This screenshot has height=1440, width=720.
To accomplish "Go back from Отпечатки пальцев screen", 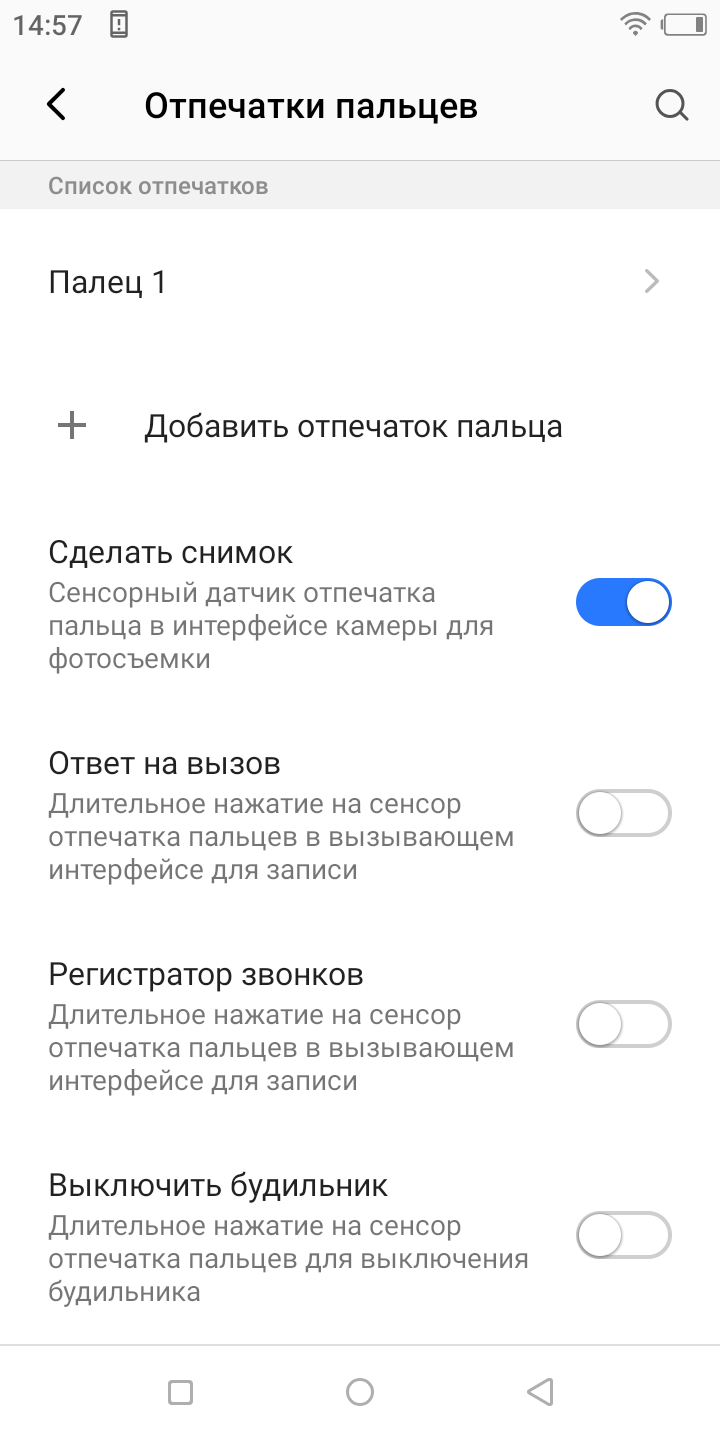I will pos(57,105).
